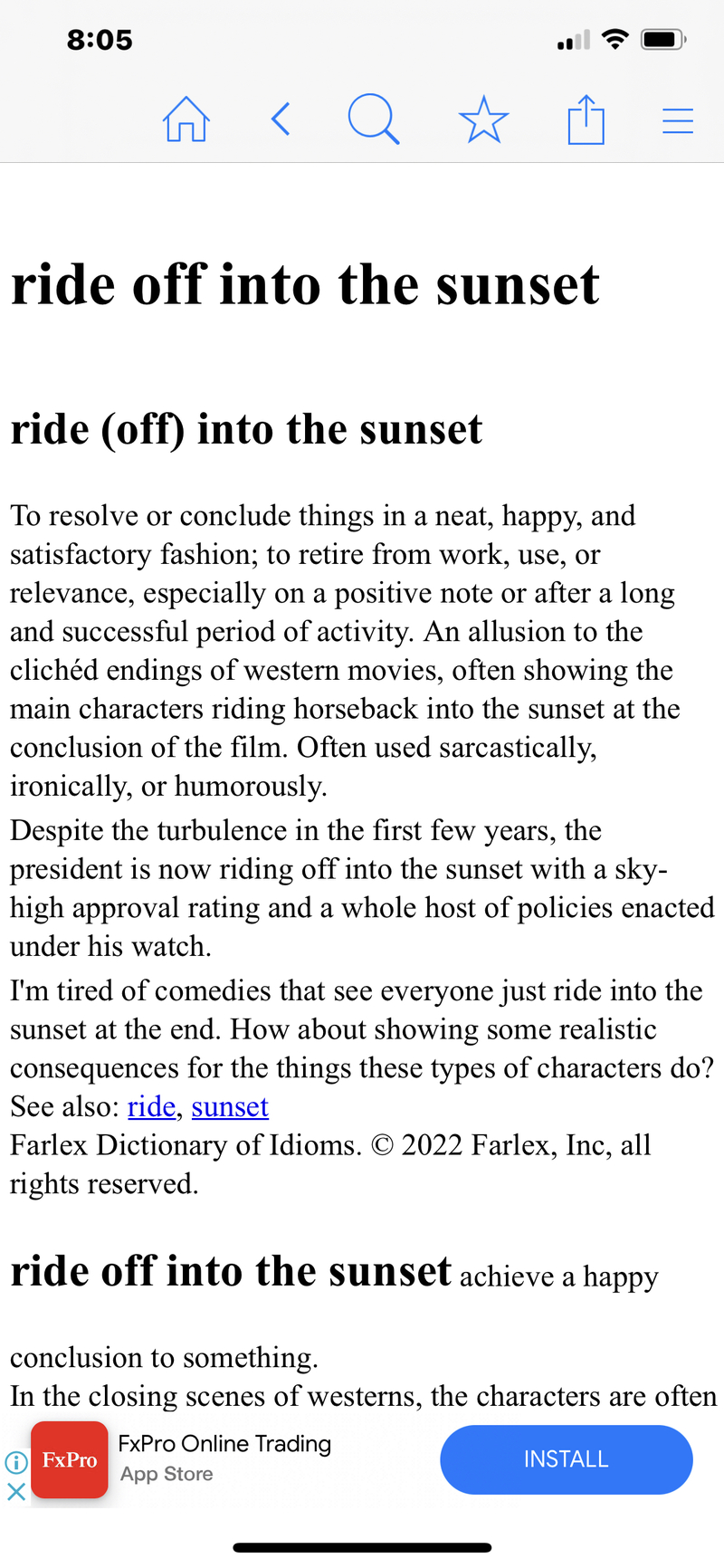Navigate back to previous page
This screenshot has width=724, height=1568.
[281, 119]
